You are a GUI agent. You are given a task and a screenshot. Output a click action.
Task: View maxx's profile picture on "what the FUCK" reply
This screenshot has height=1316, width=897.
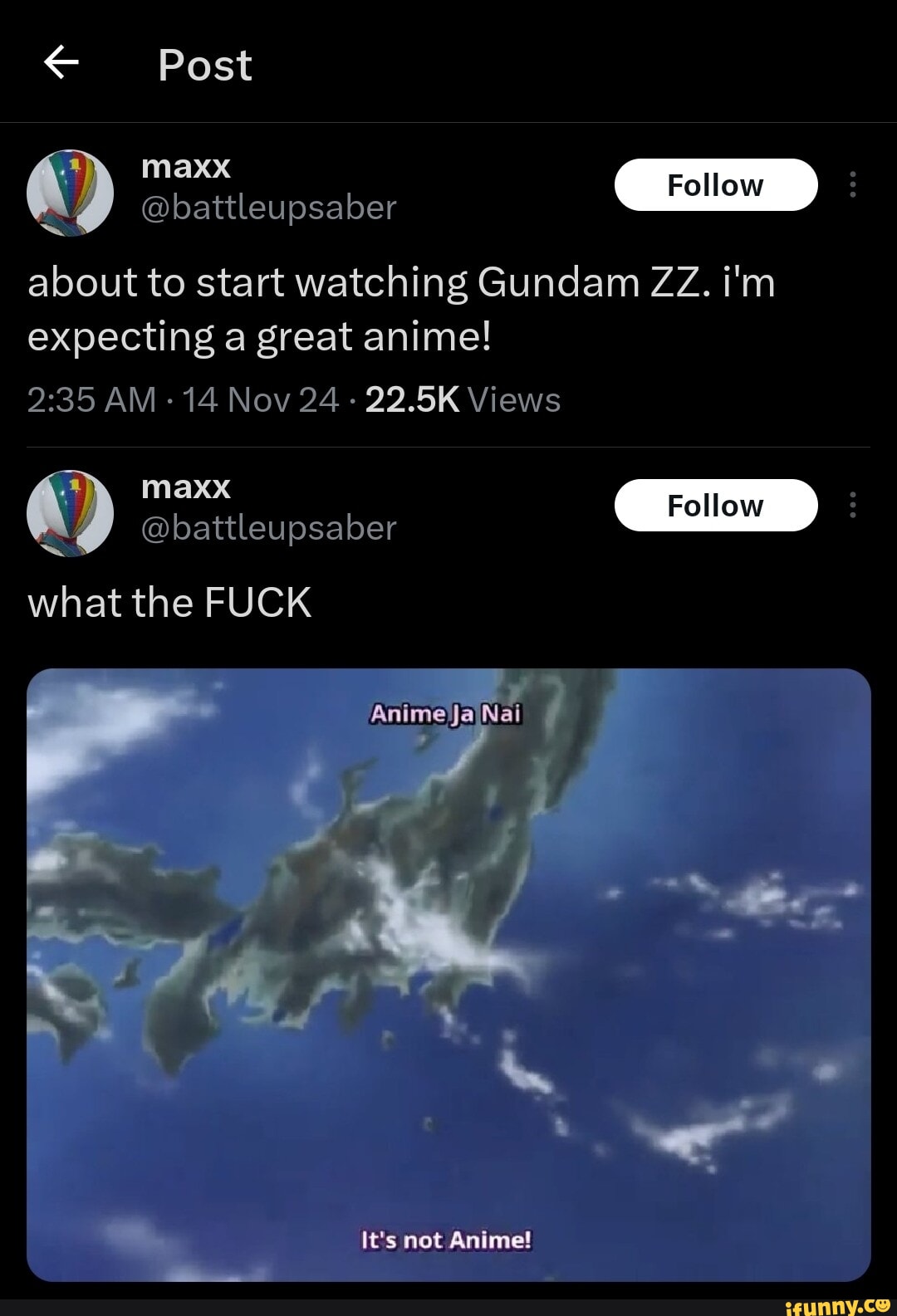point(71,513)
